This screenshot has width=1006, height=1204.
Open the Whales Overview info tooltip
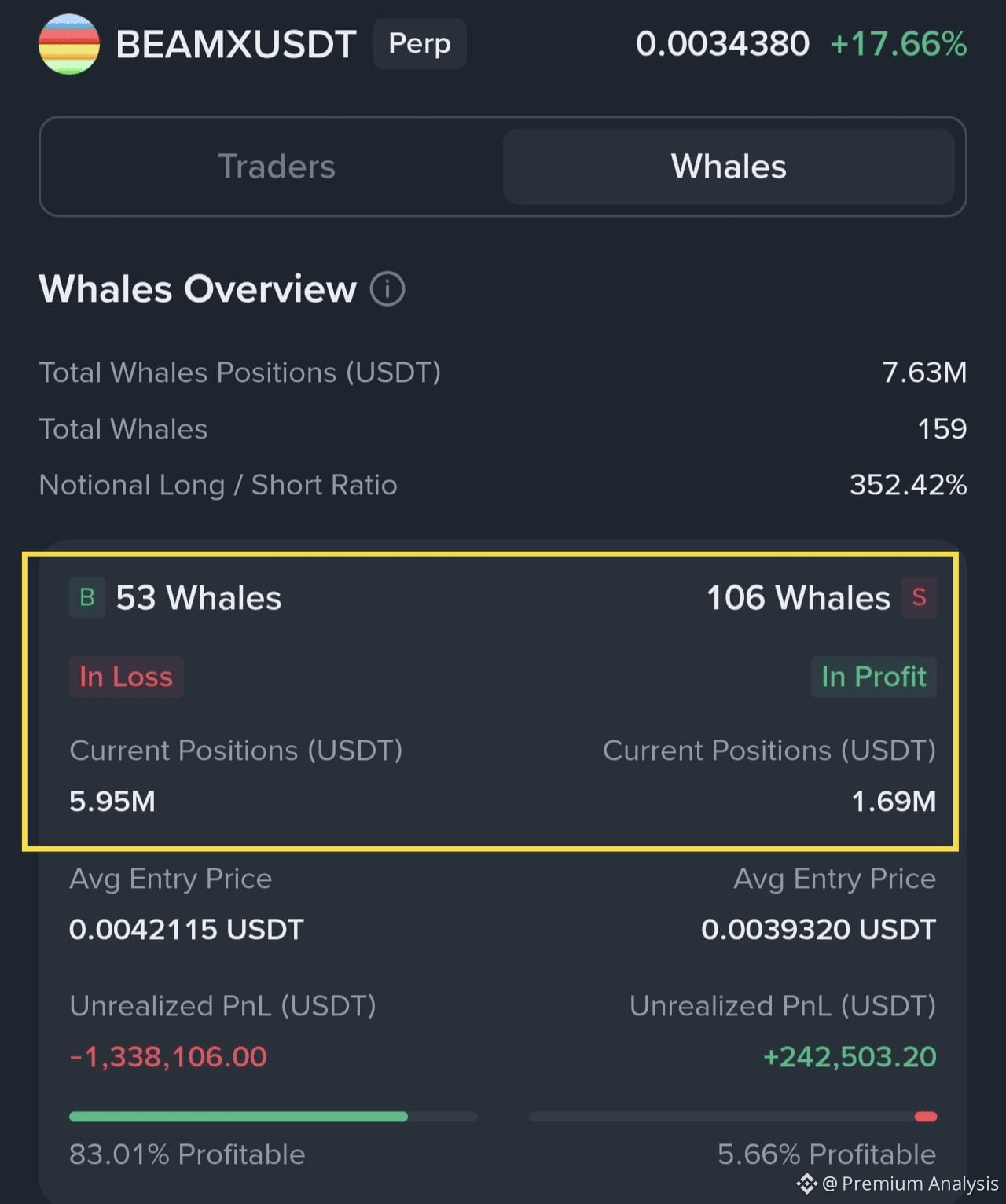tap(389, 290)
